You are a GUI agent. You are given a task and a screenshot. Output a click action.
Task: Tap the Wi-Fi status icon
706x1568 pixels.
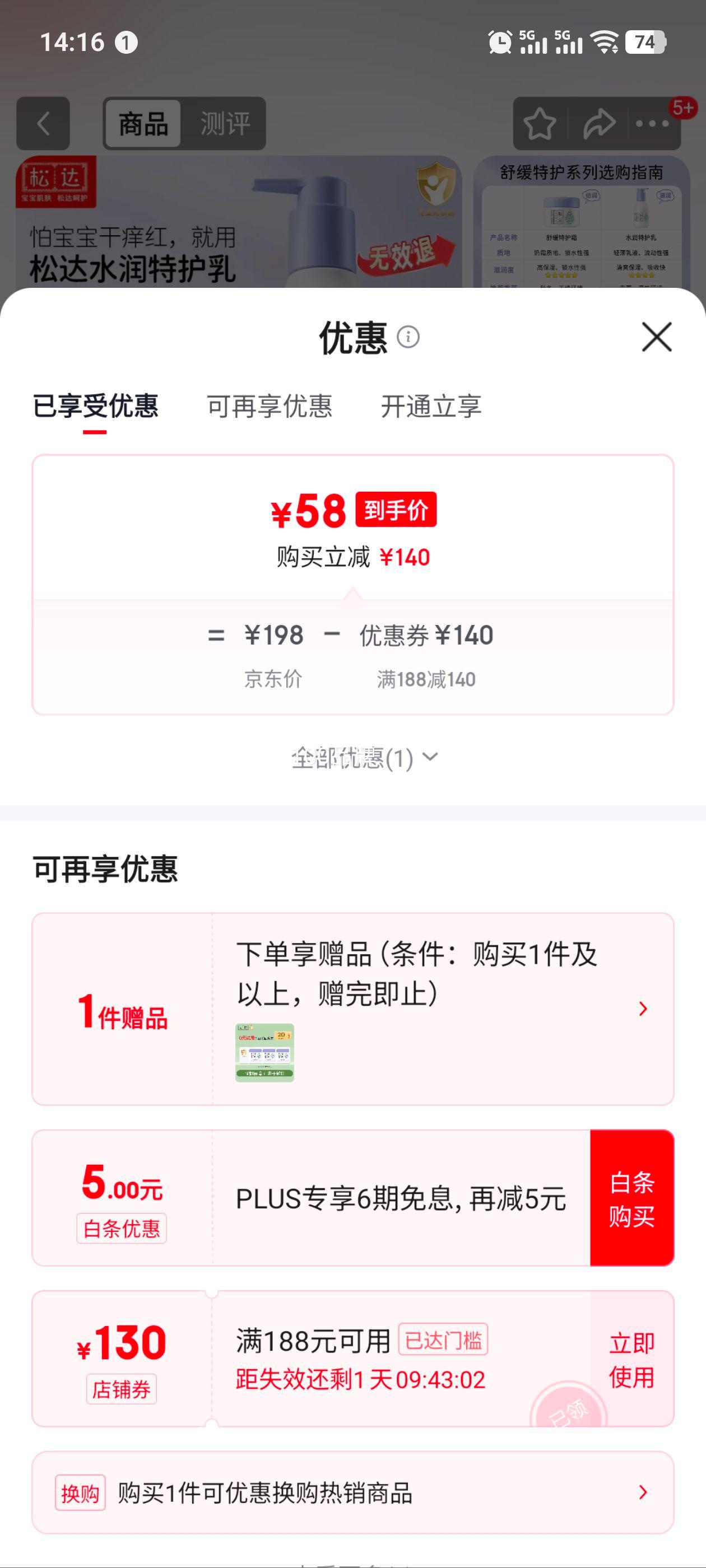(604, 43)
